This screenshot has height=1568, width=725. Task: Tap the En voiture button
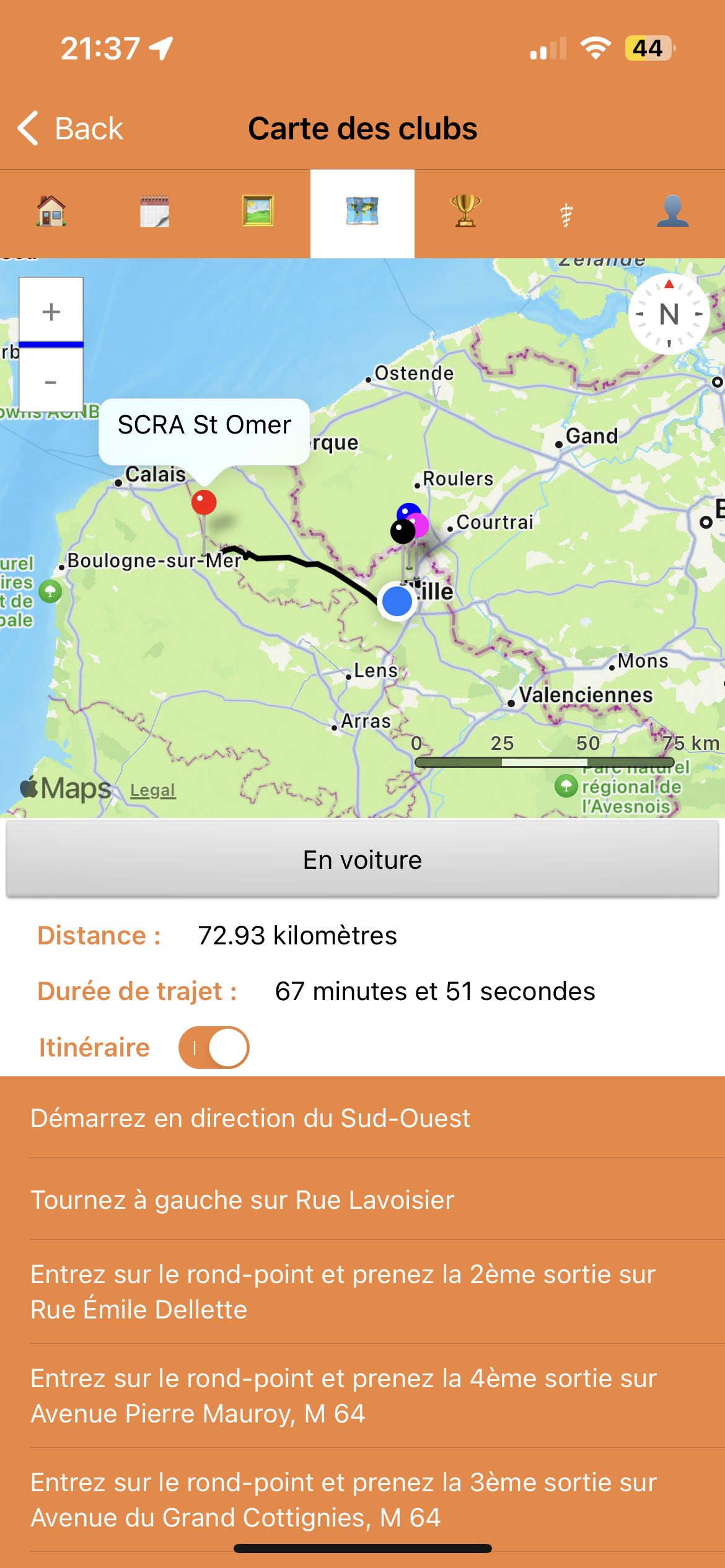pyautogui.click(x=362, y=860)
